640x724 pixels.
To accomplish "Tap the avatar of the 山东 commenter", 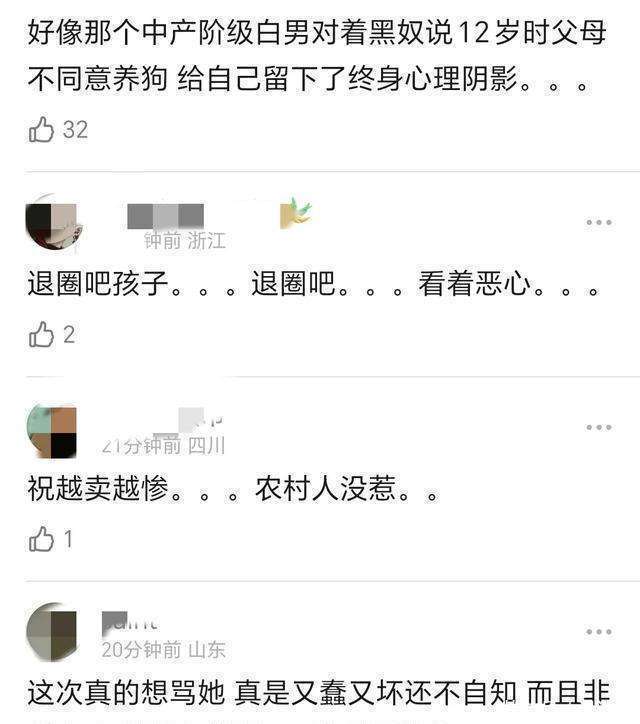I will pos(52,631).
